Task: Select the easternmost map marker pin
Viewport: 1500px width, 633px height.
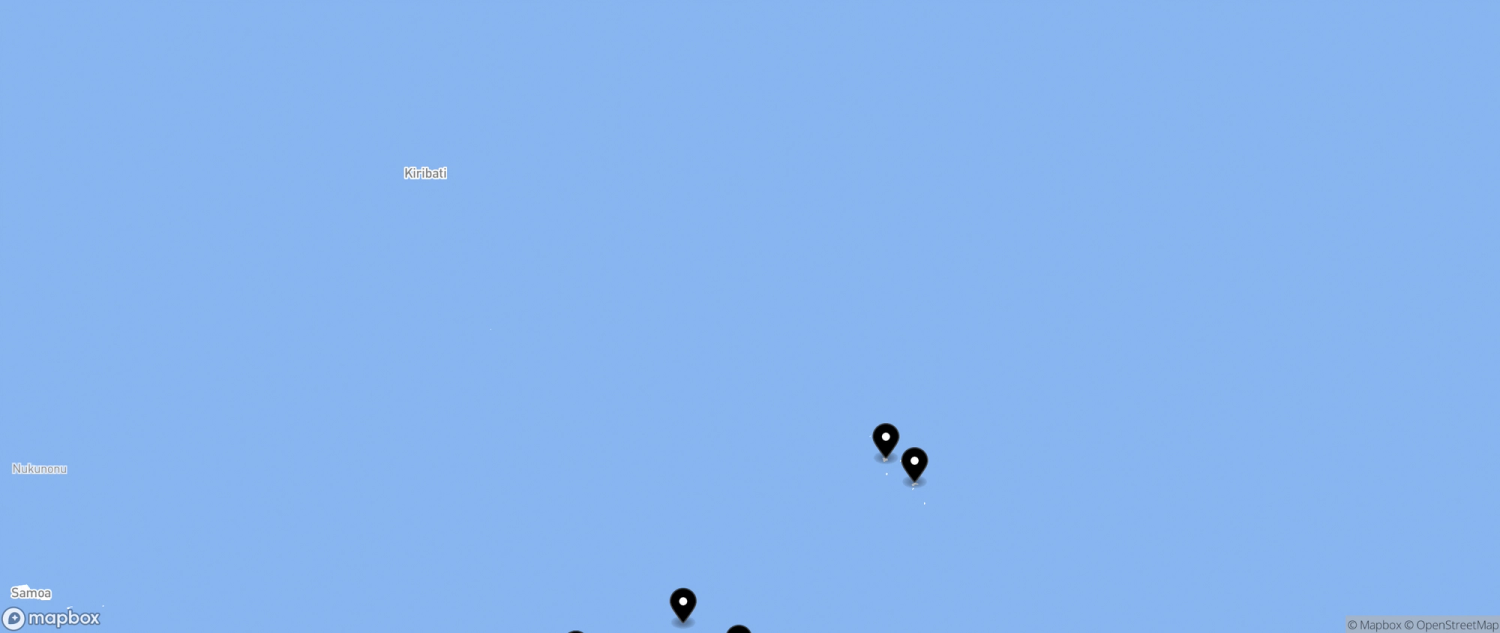Action: coord(914,464)
